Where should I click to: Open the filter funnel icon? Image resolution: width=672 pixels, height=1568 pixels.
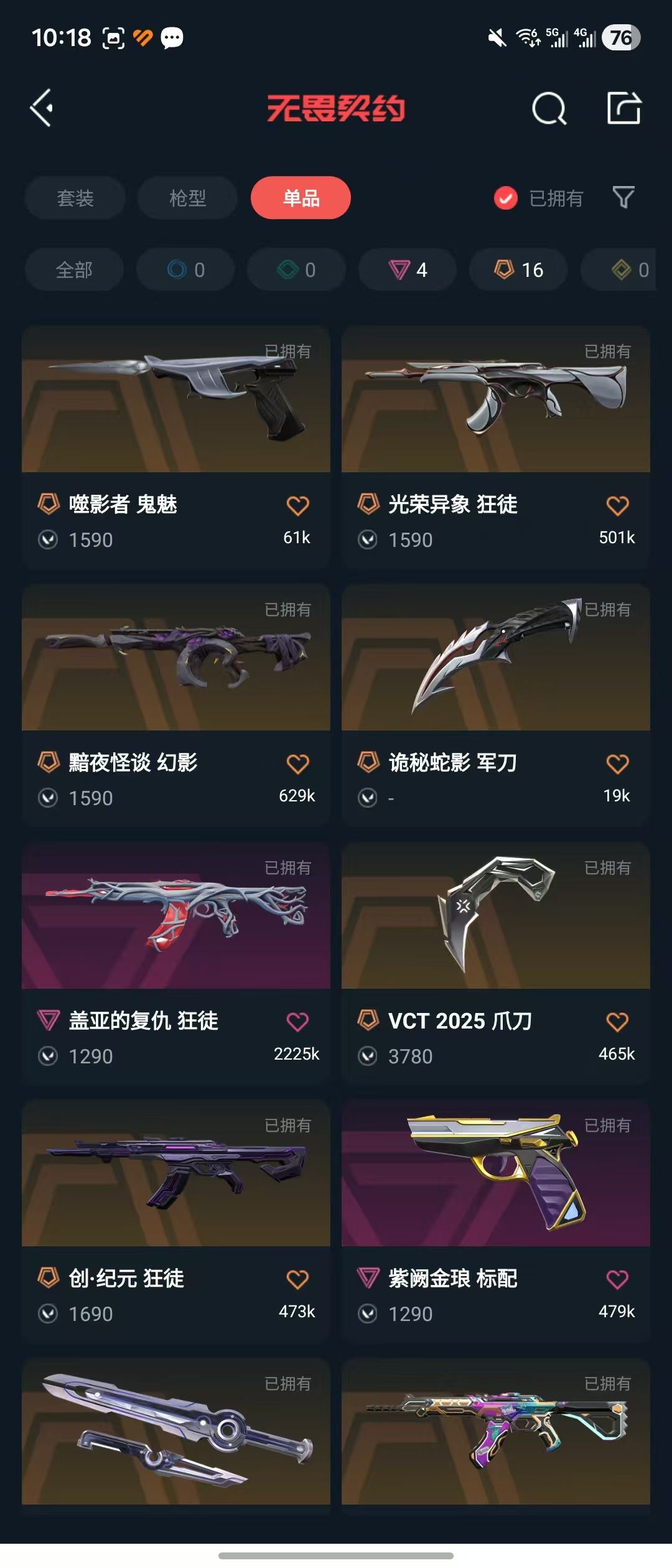click(623, 198)
